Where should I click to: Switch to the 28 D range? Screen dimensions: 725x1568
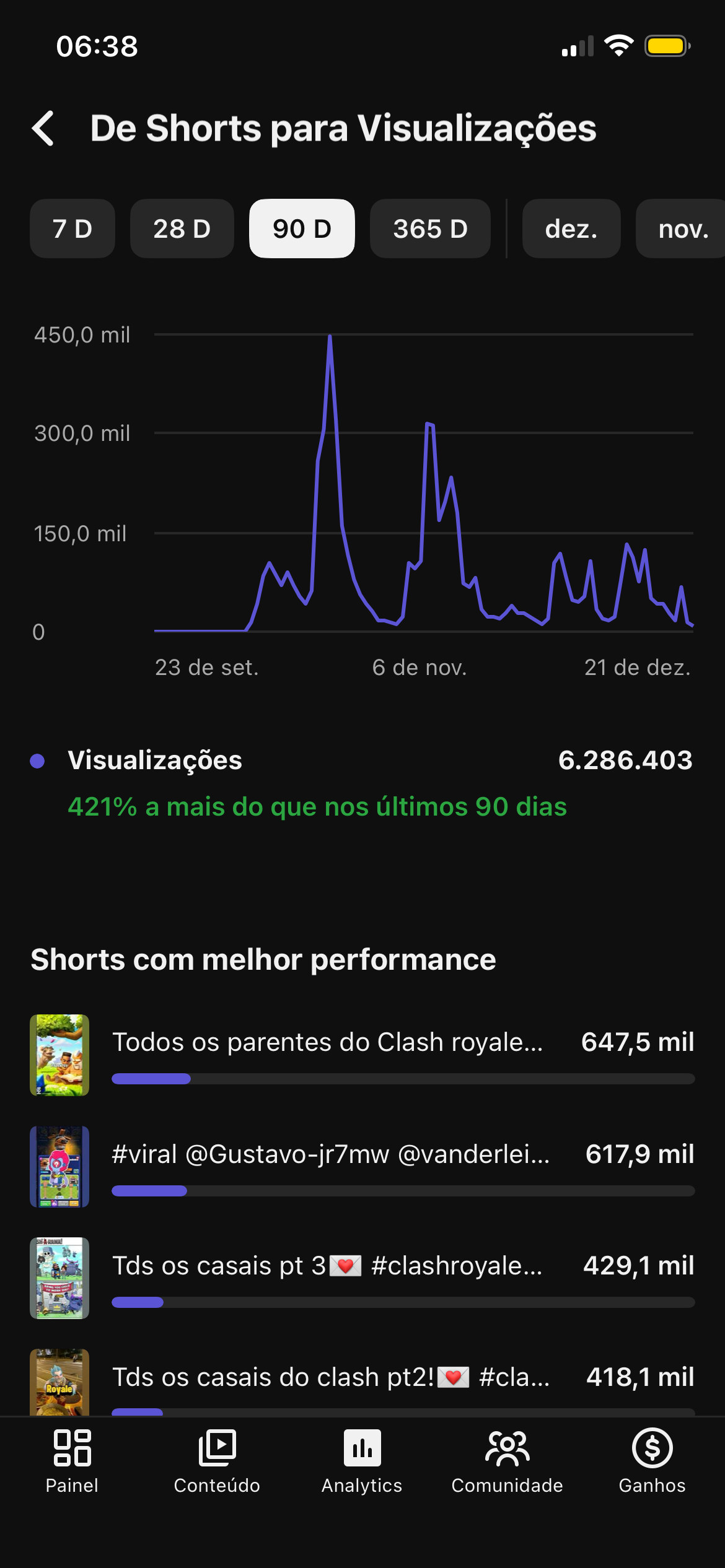coord(182,229)
